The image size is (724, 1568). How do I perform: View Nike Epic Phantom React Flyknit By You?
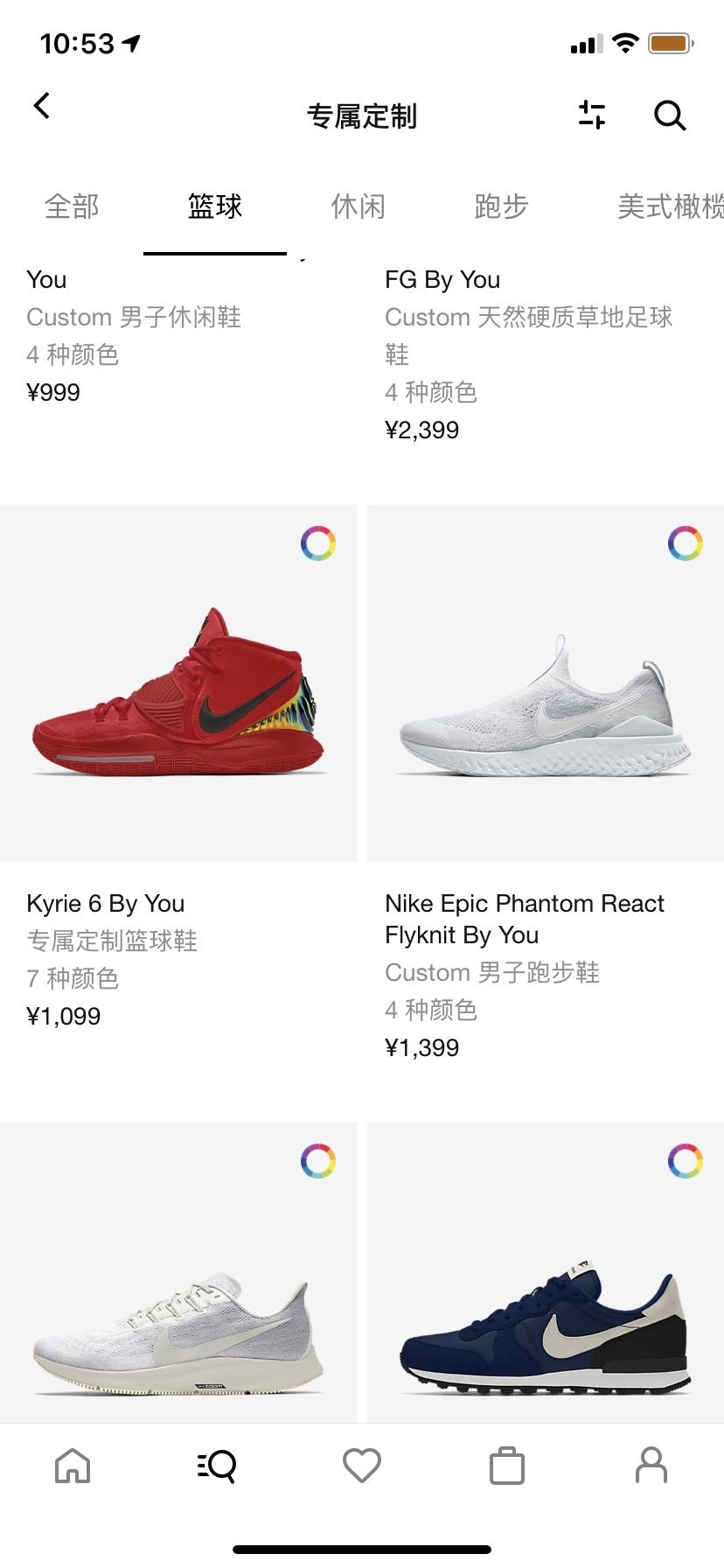pos(546,683)
